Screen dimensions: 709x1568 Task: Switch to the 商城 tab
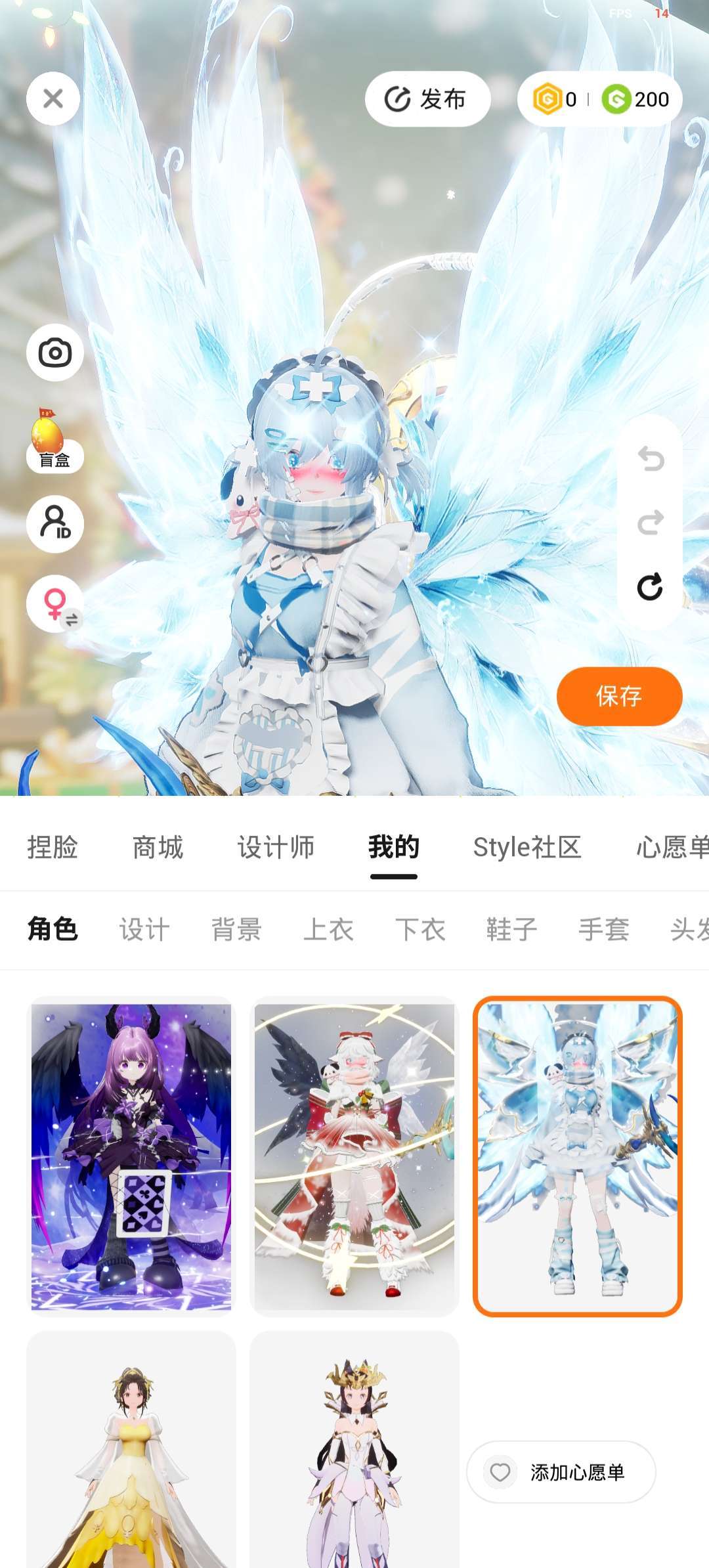coord(158,848)
